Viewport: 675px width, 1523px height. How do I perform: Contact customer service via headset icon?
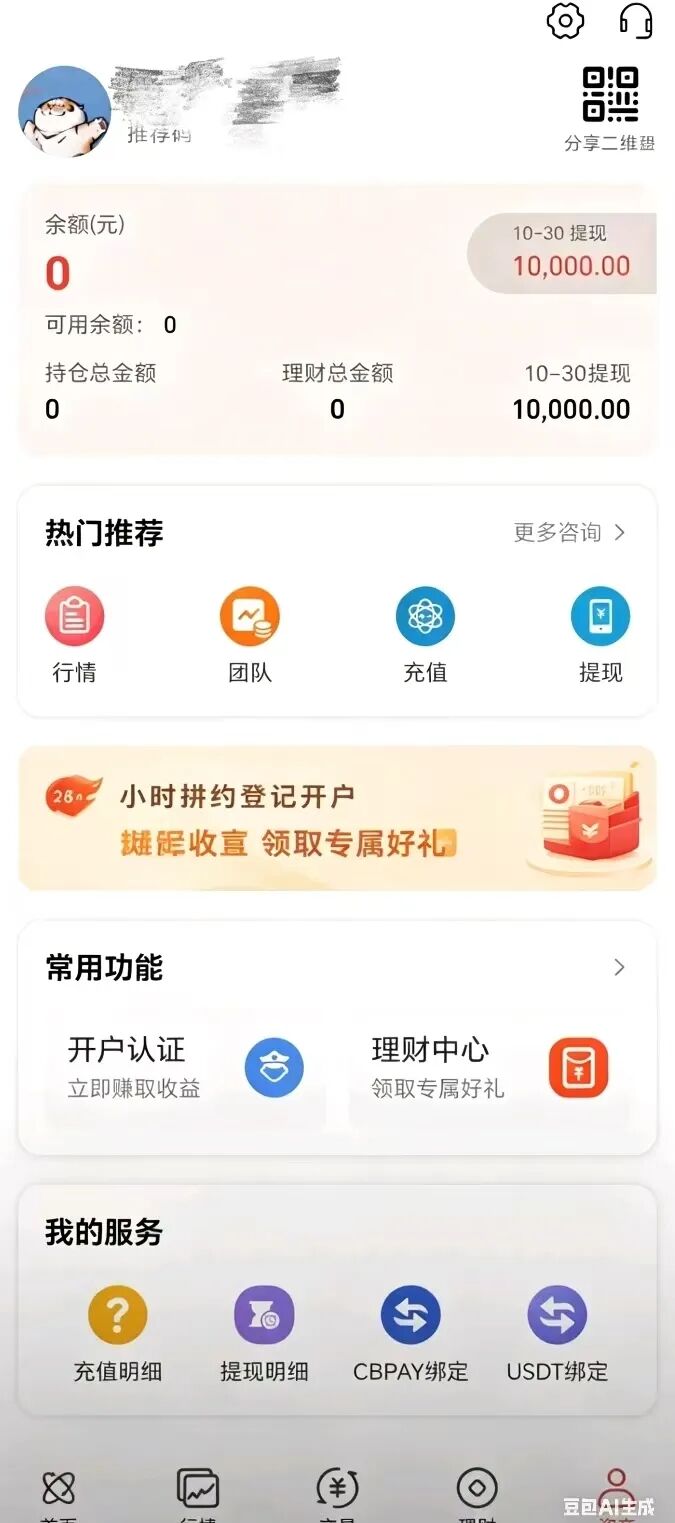click(x=636, y=21)
